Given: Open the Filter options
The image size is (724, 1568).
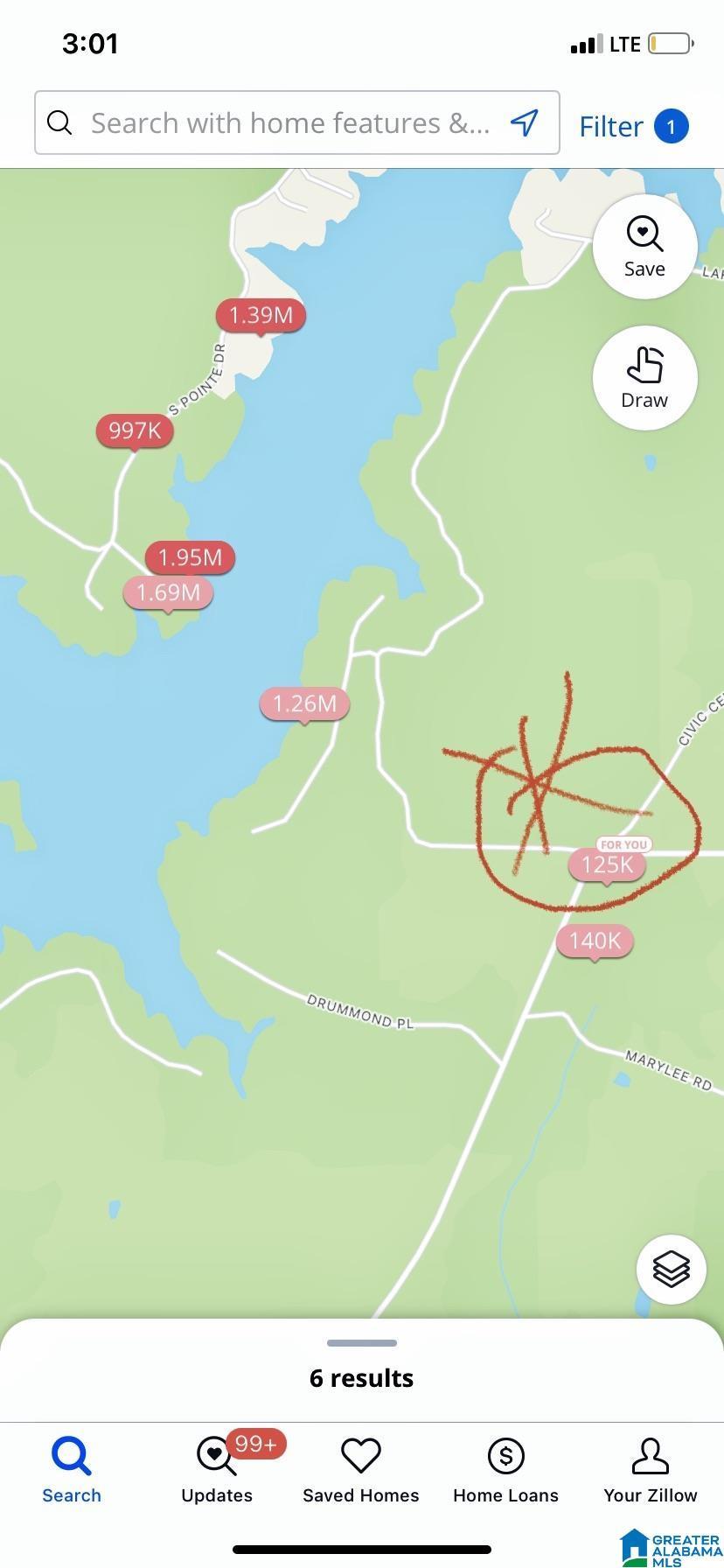Looking at the screenshot, I should pos(634,126).
